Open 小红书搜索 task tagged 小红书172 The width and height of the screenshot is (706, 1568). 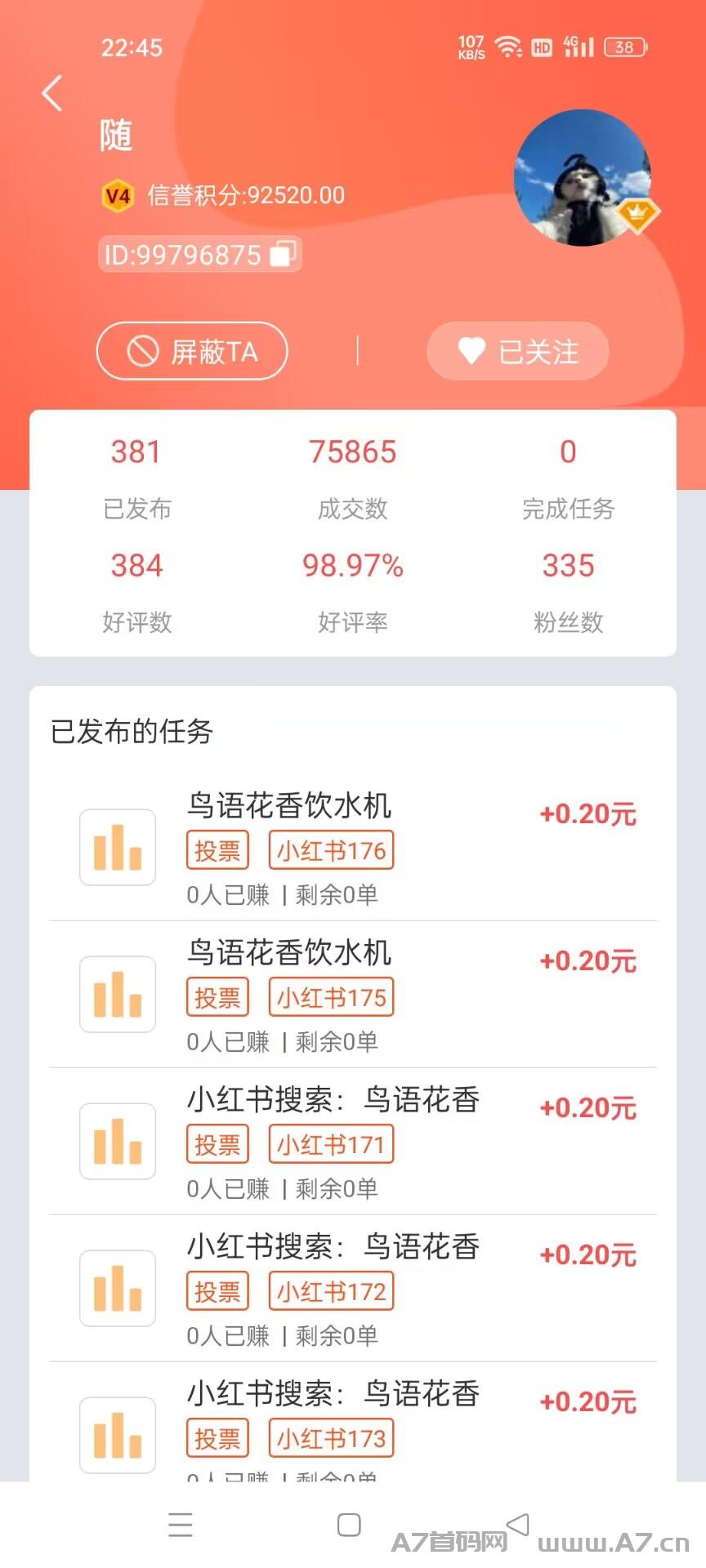(353, 1289)
